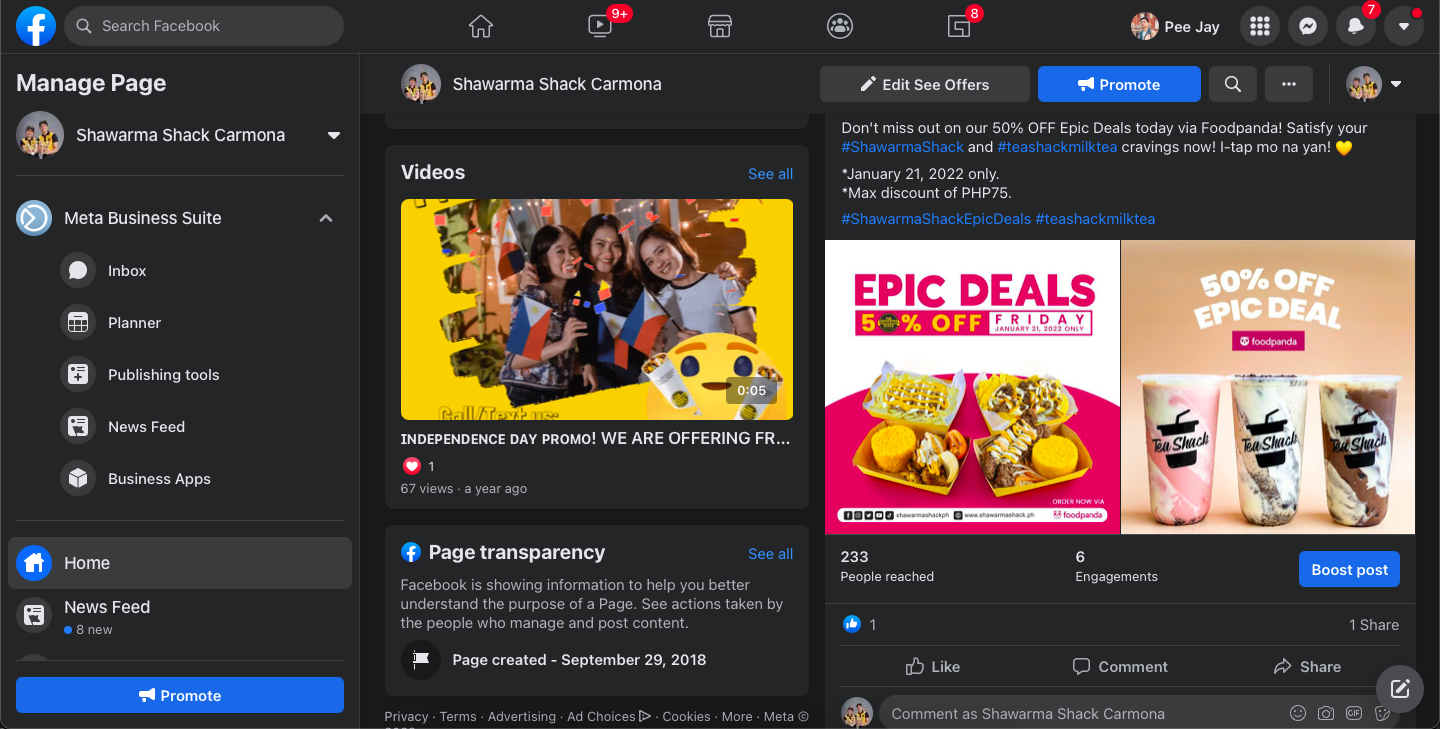Open the Messenger icon
Image resolution: width=1440 pixels, height=729 pixels.
click(x=1307, y=27)
